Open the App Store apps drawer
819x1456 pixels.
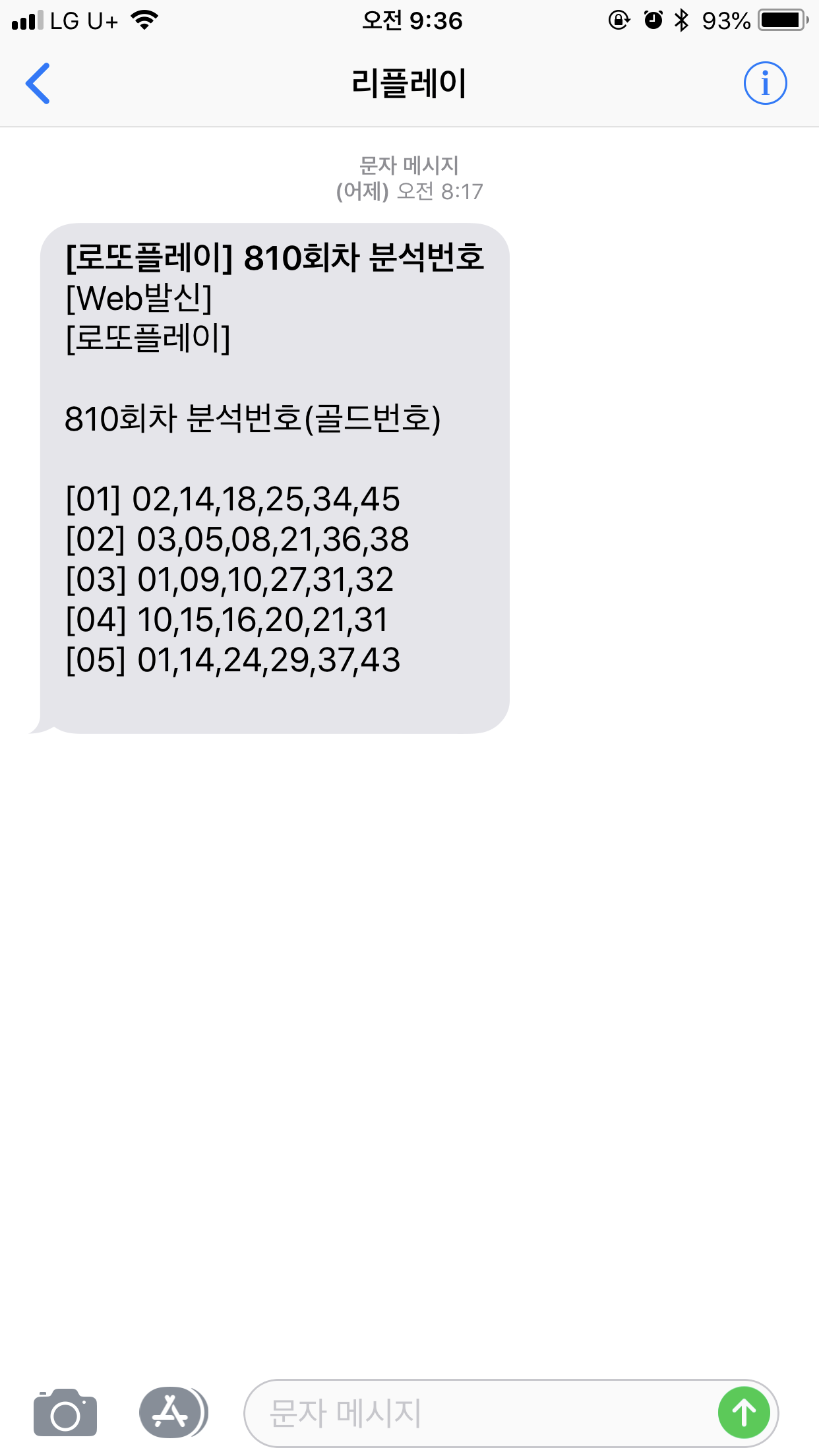point(172,1412)
